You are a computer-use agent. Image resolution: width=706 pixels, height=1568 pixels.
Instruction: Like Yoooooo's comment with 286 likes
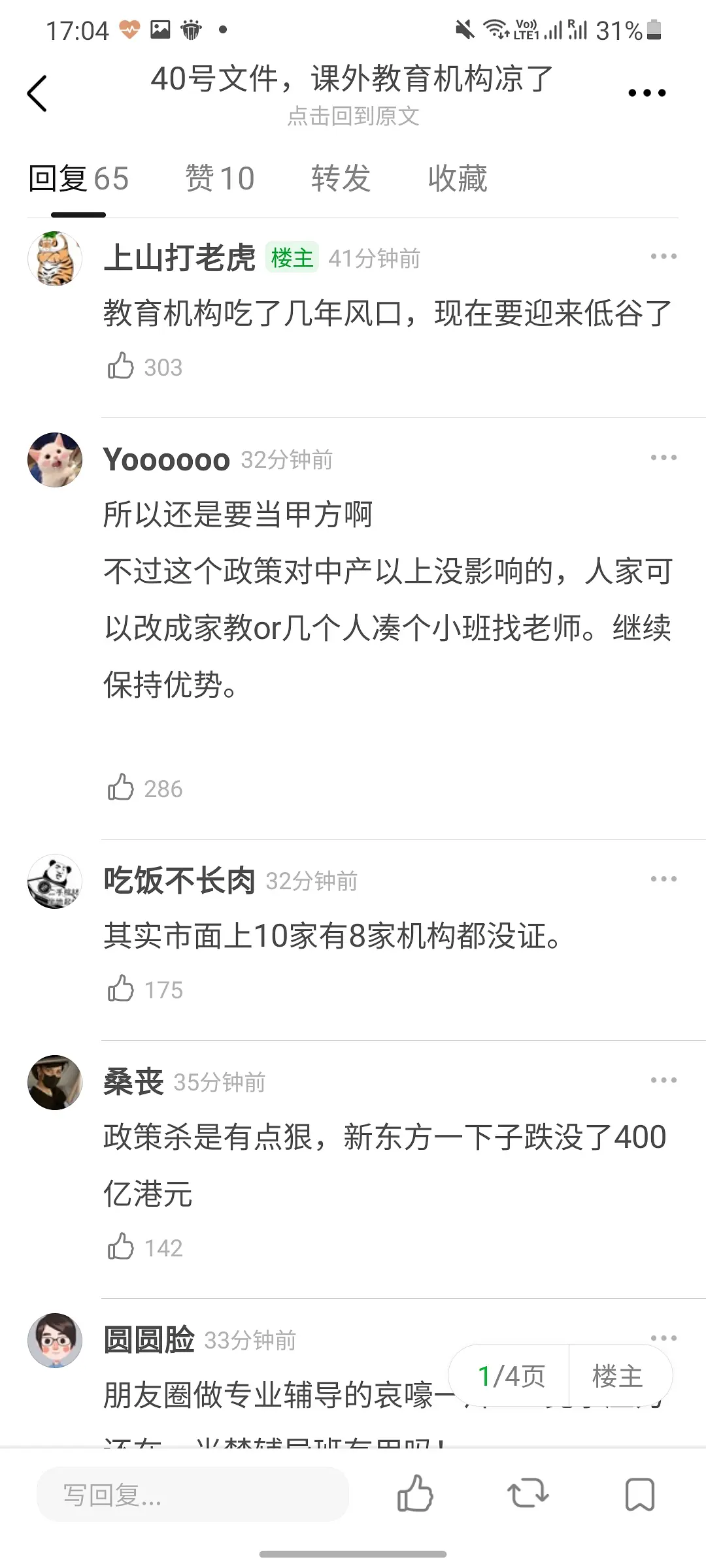pos(121,788)
